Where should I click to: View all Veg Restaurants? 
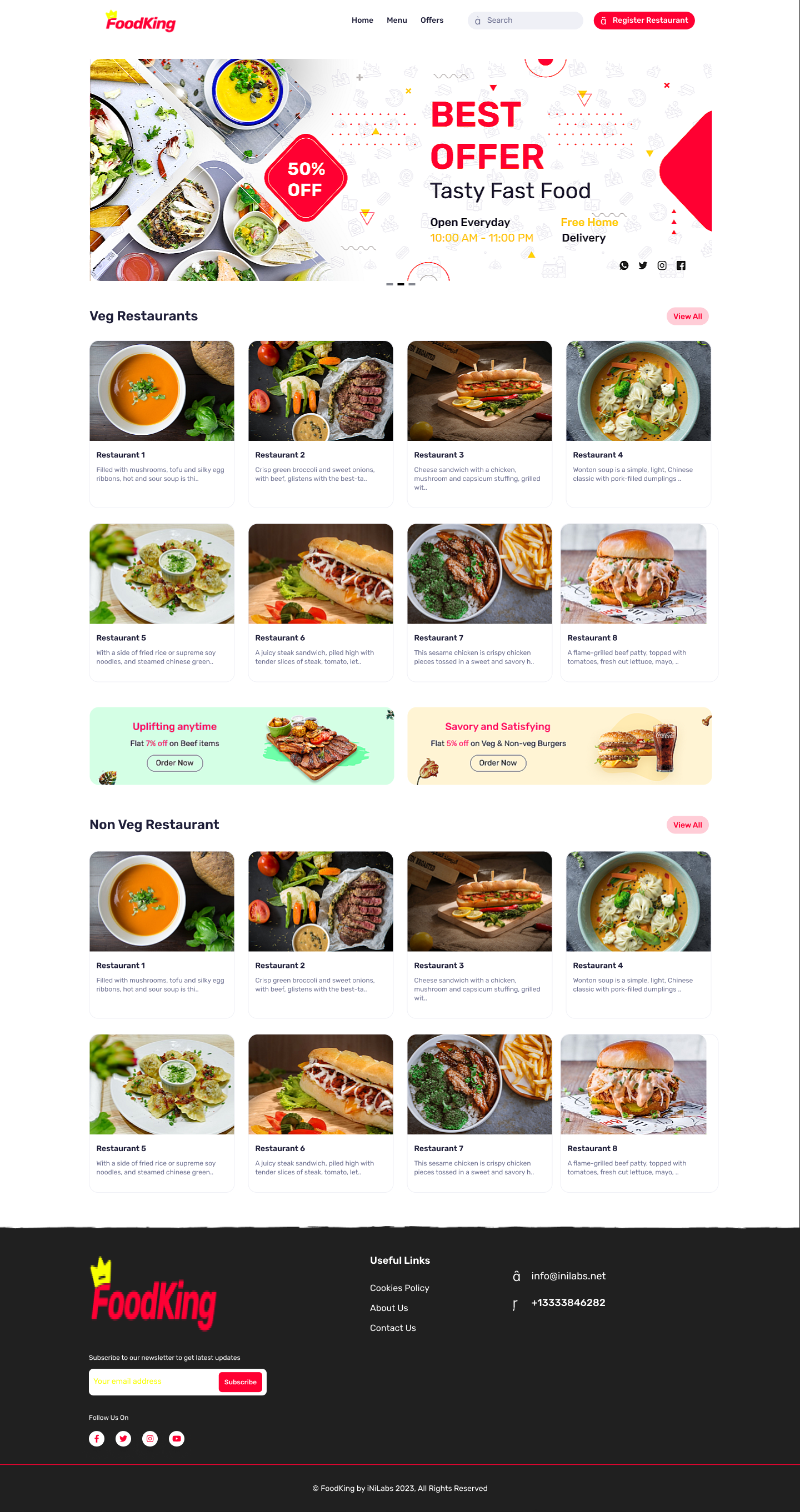click(687, 317)
